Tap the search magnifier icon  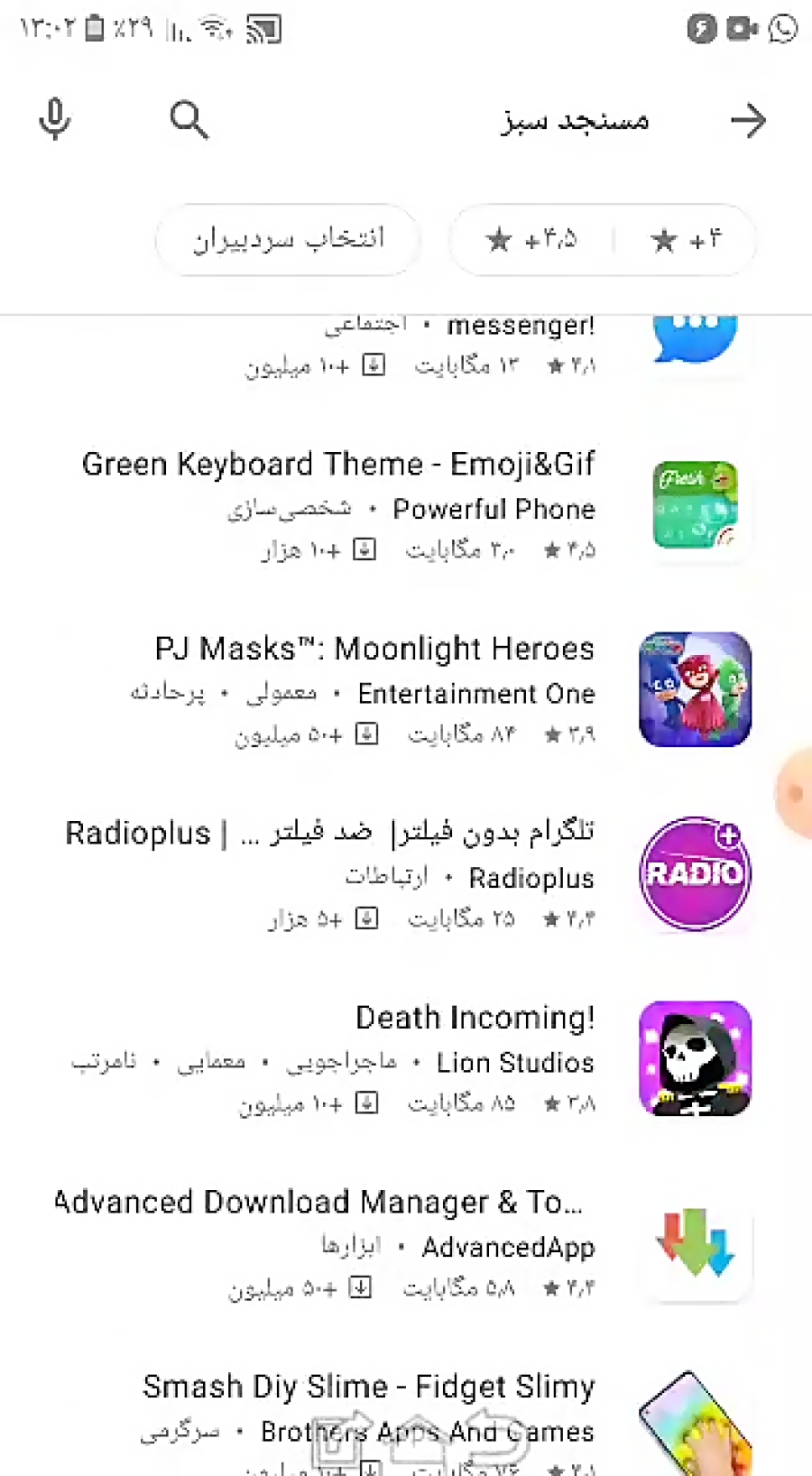pos(189,119)
